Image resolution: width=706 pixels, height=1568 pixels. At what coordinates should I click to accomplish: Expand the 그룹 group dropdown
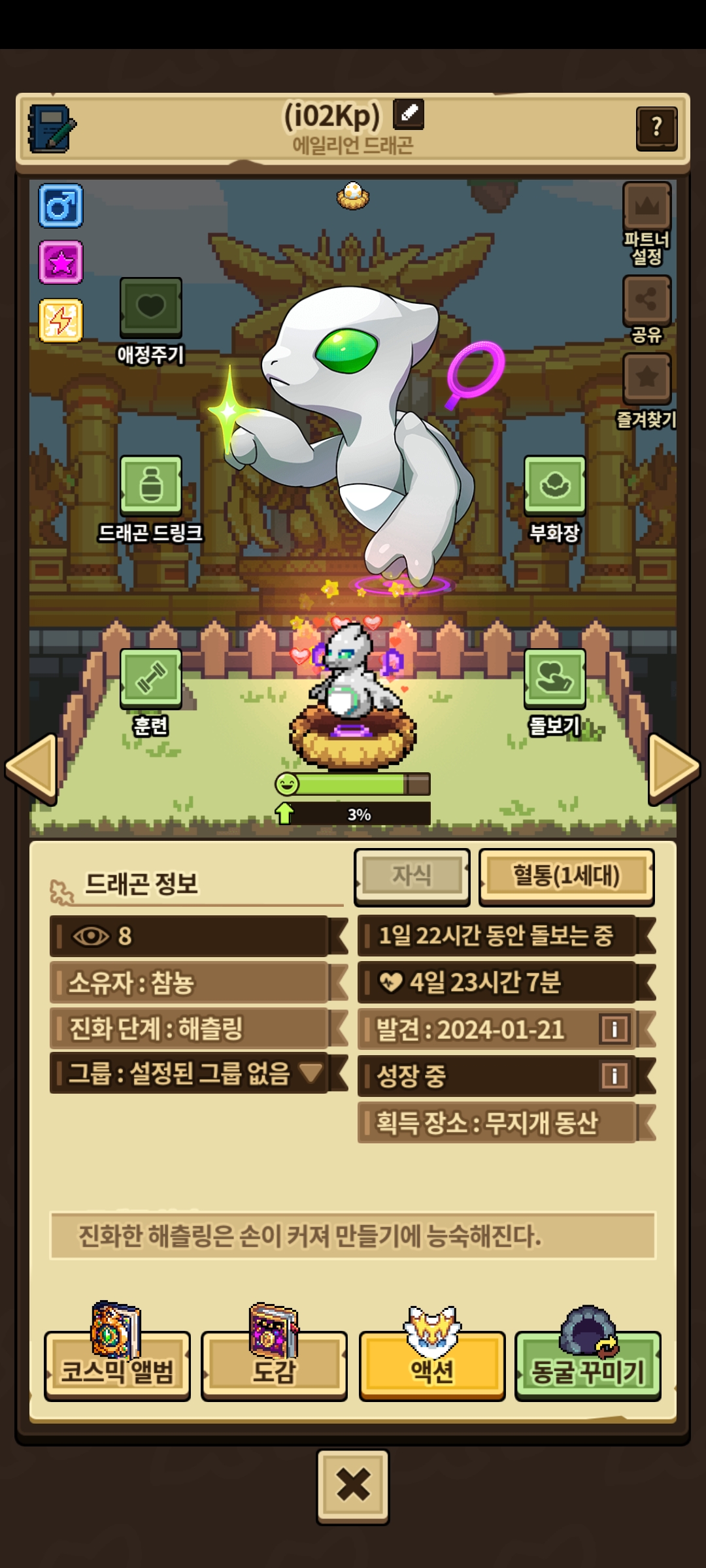(311, 1072)
